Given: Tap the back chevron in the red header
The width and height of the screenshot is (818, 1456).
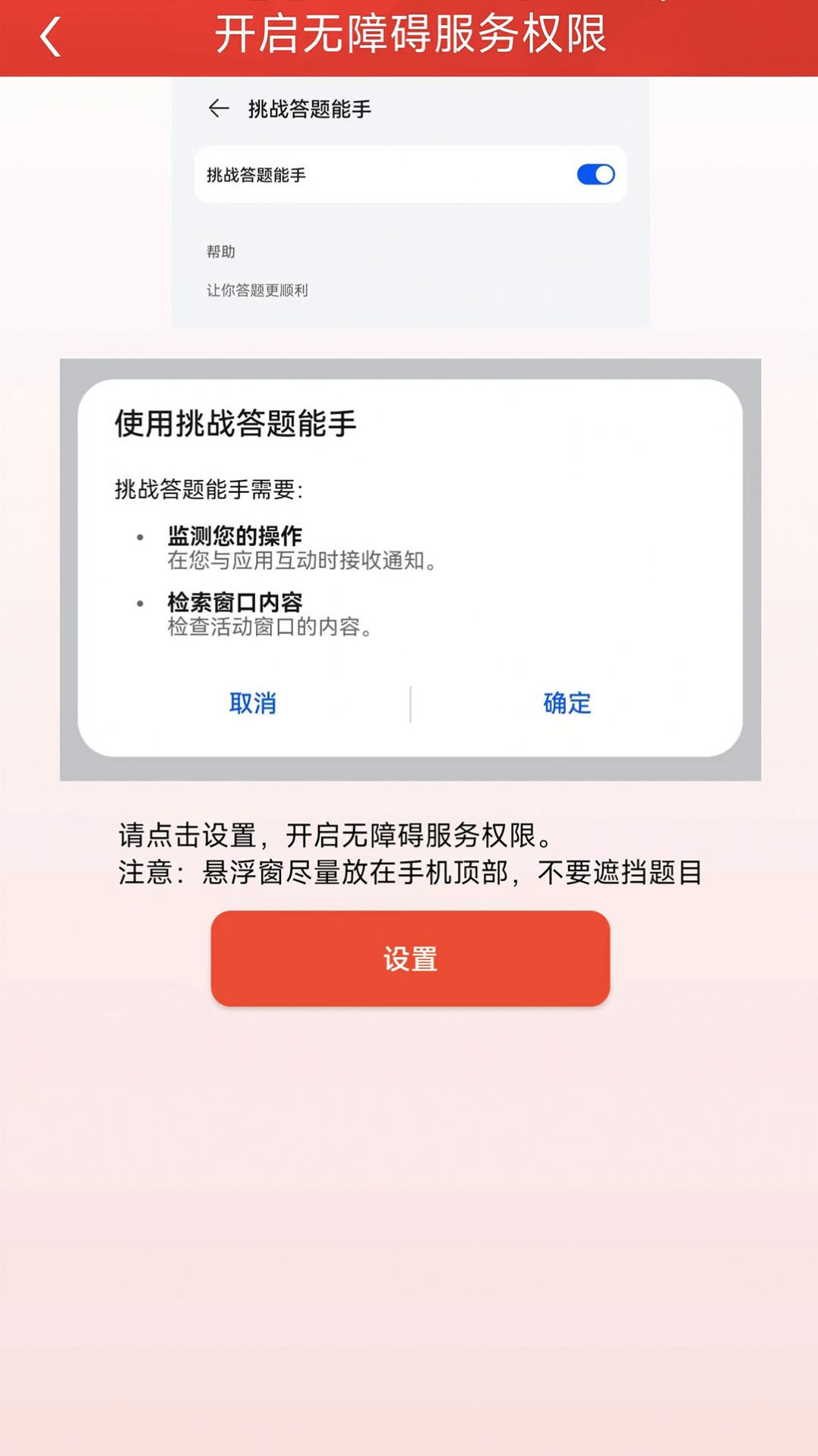Looking at the screenshot, I should point(50,38).
